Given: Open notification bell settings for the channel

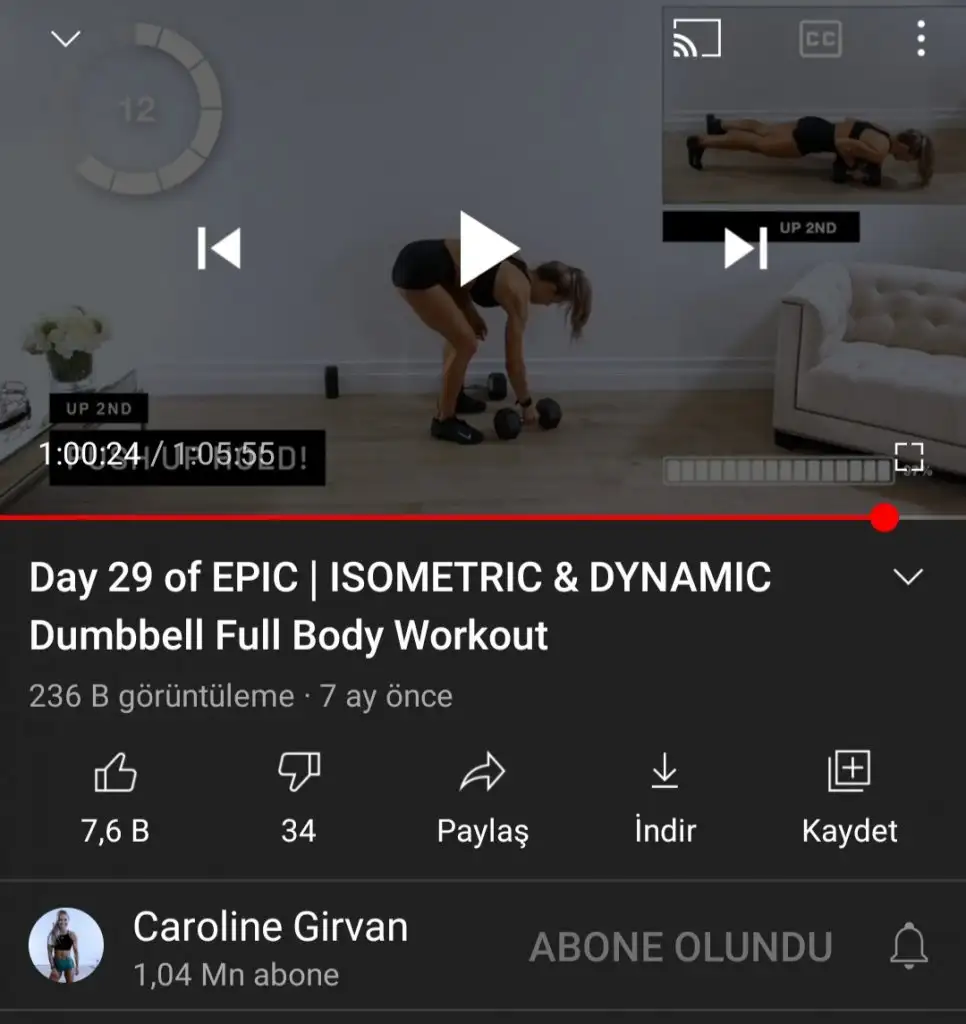Looking at the screenshot, I should [x=908, y=946].
